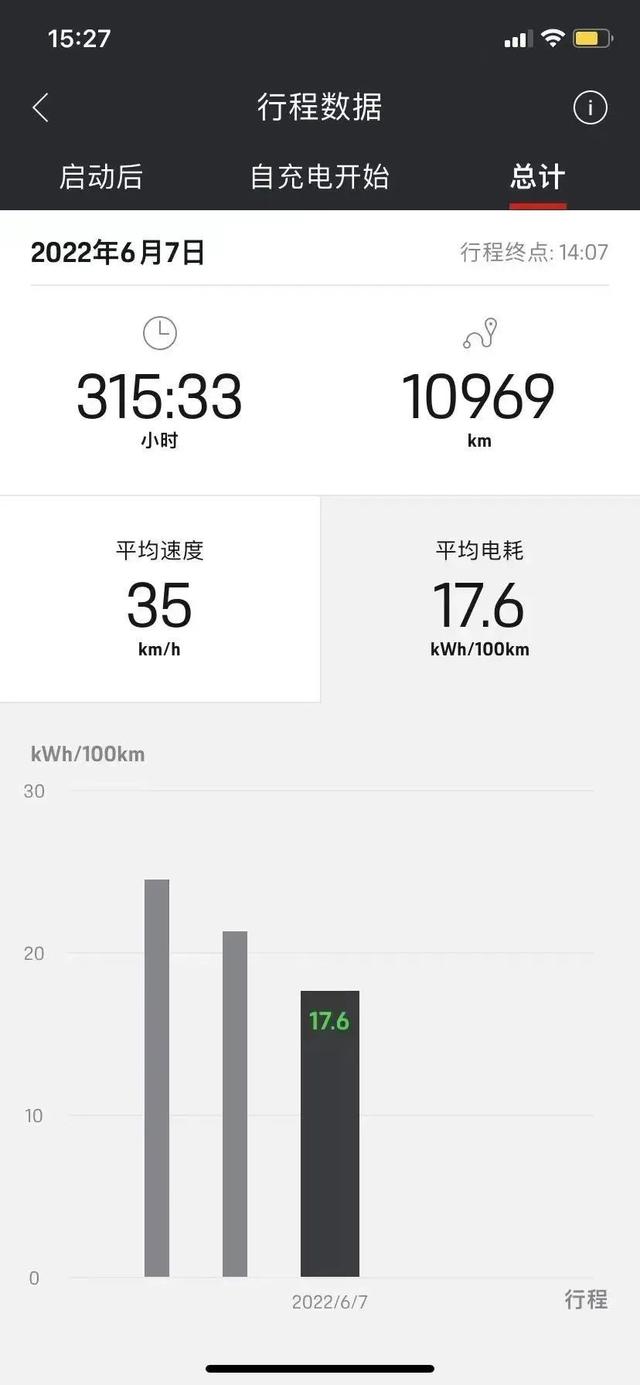Select the 平均速度 card
The image size is (640, 1385).
tap(160, 599)
